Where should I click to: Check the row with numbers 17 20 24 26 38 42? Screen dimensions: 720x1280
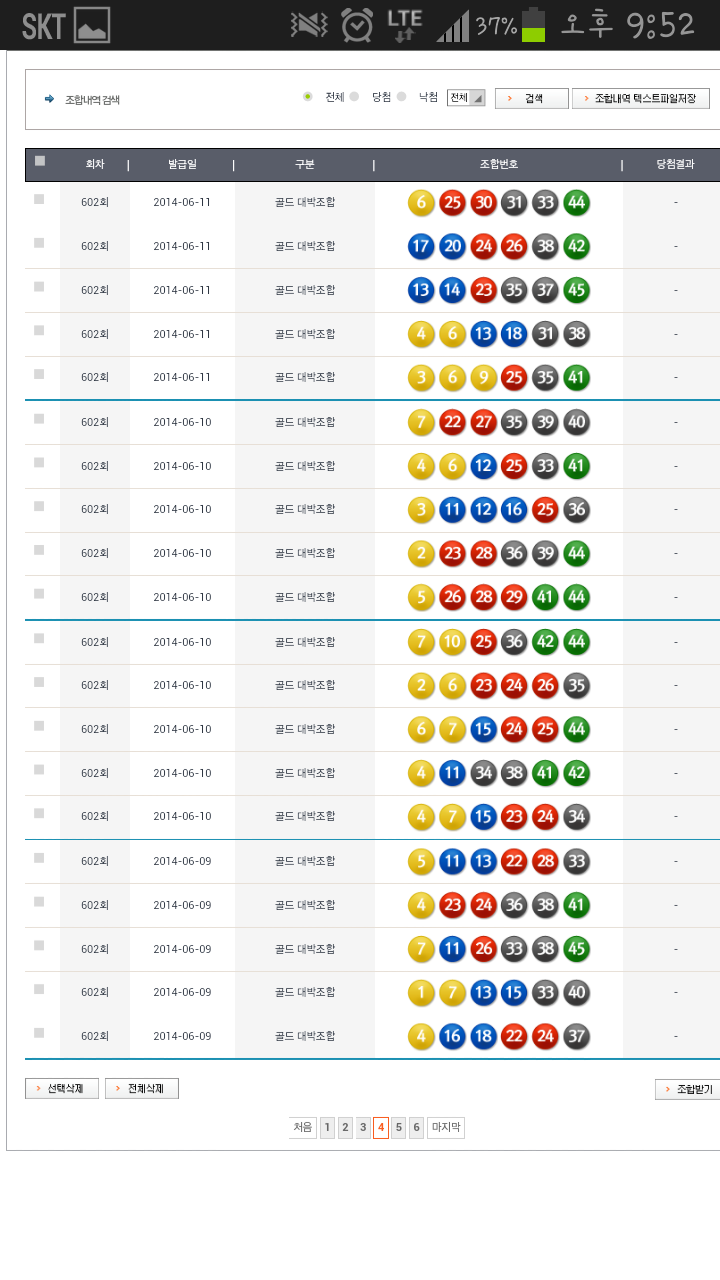click(x=39, y=243)
